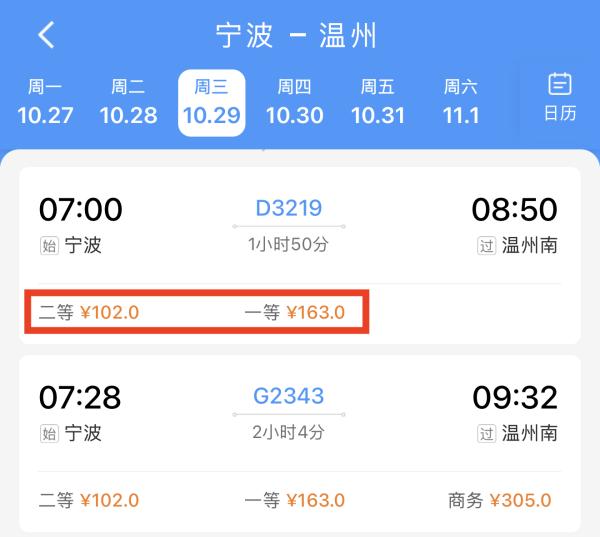The height and width of the screenshot is (537, 600).
Task: Switch to the 周五 10.31 date
Action: (377, 103)
